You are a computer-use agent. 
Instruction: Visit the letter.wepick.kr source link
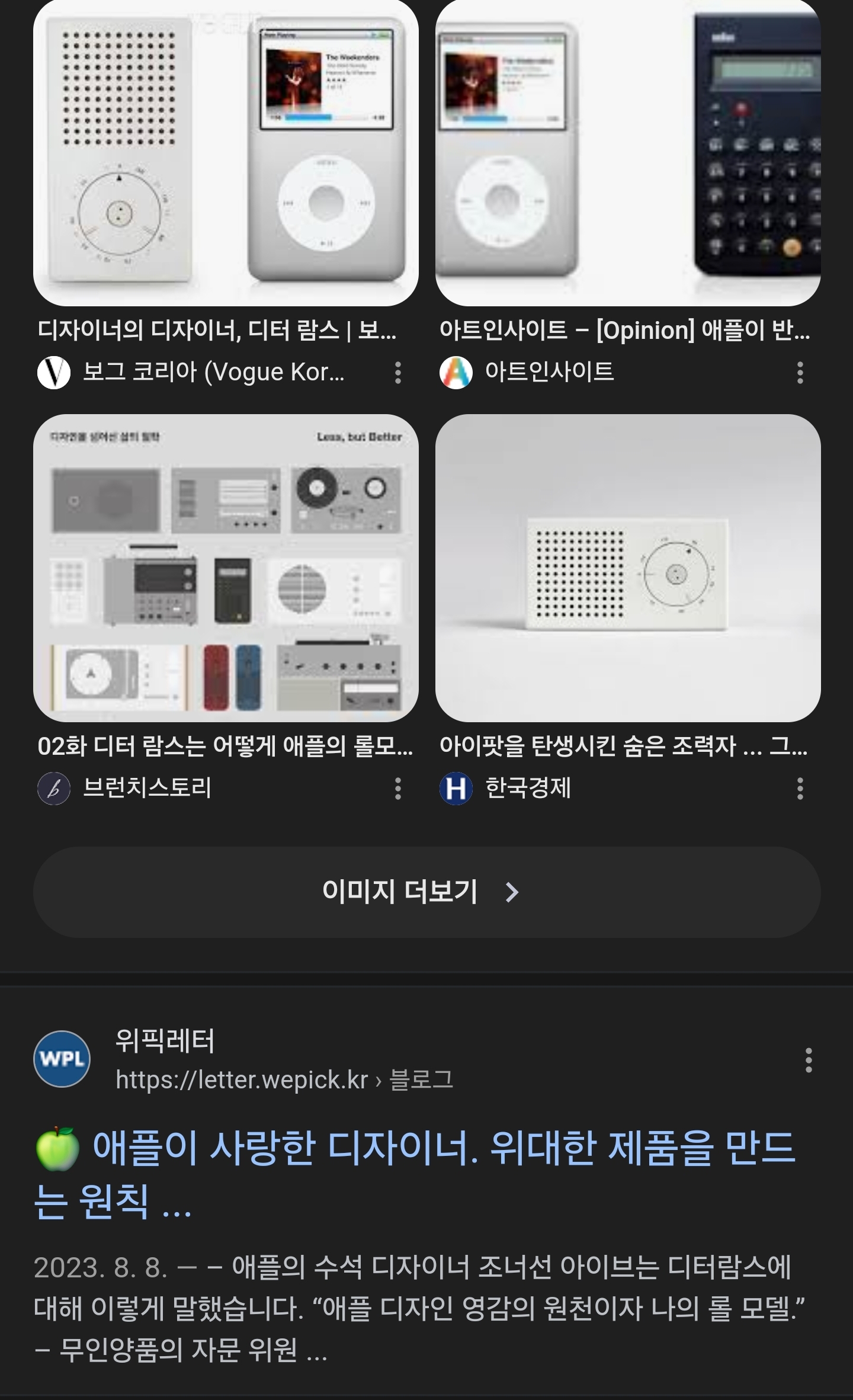point(242,1080)
